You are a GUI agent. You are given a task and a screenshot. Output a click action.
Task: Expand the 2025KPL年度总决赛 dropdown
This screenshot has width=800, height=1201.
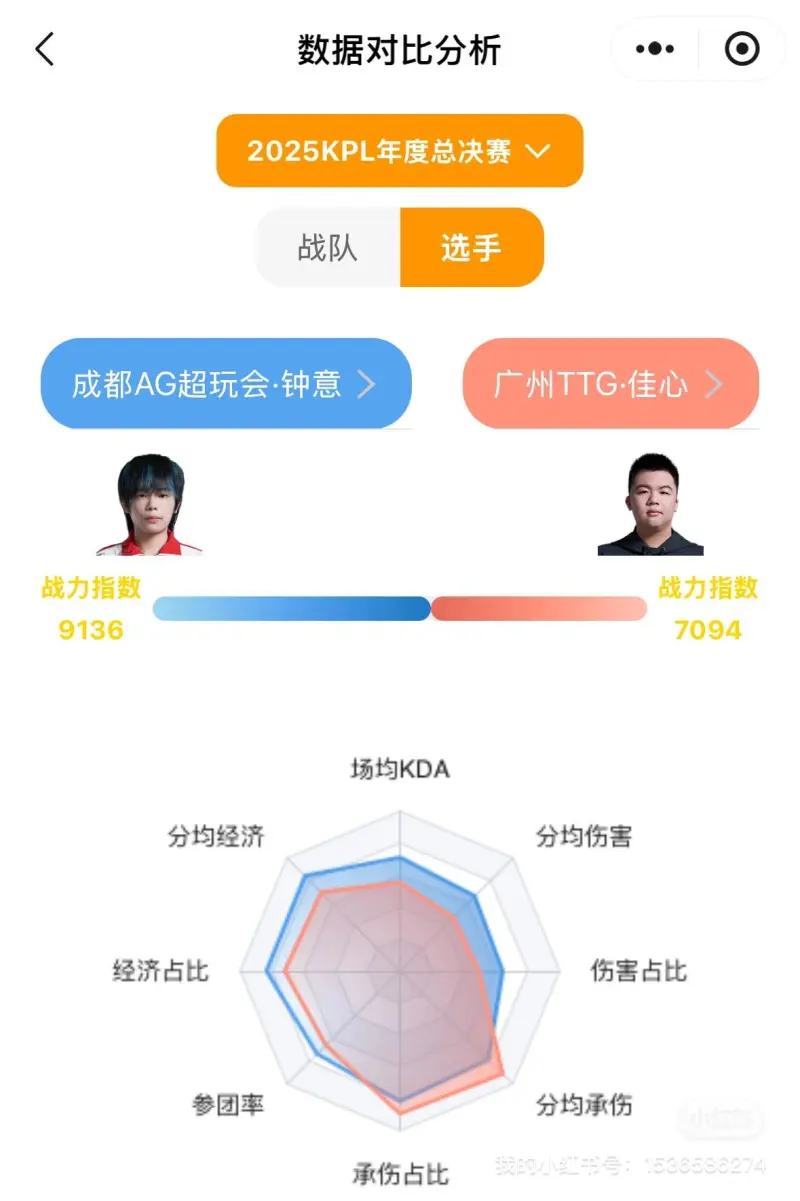pyautogui.click(x=399, y=151)
